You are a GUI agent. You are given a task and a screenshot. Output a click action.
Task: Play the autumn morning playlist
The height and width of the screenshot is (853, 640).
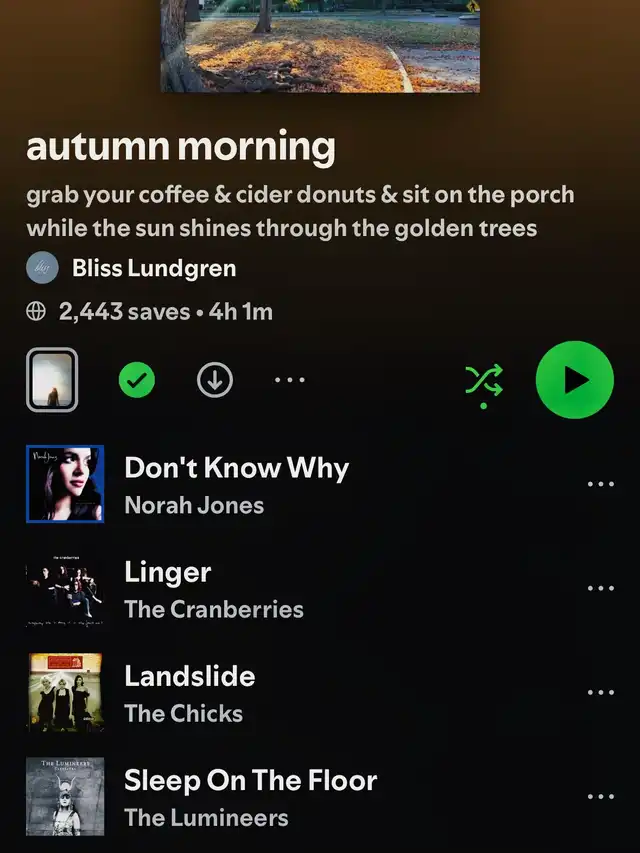point(574,380)
